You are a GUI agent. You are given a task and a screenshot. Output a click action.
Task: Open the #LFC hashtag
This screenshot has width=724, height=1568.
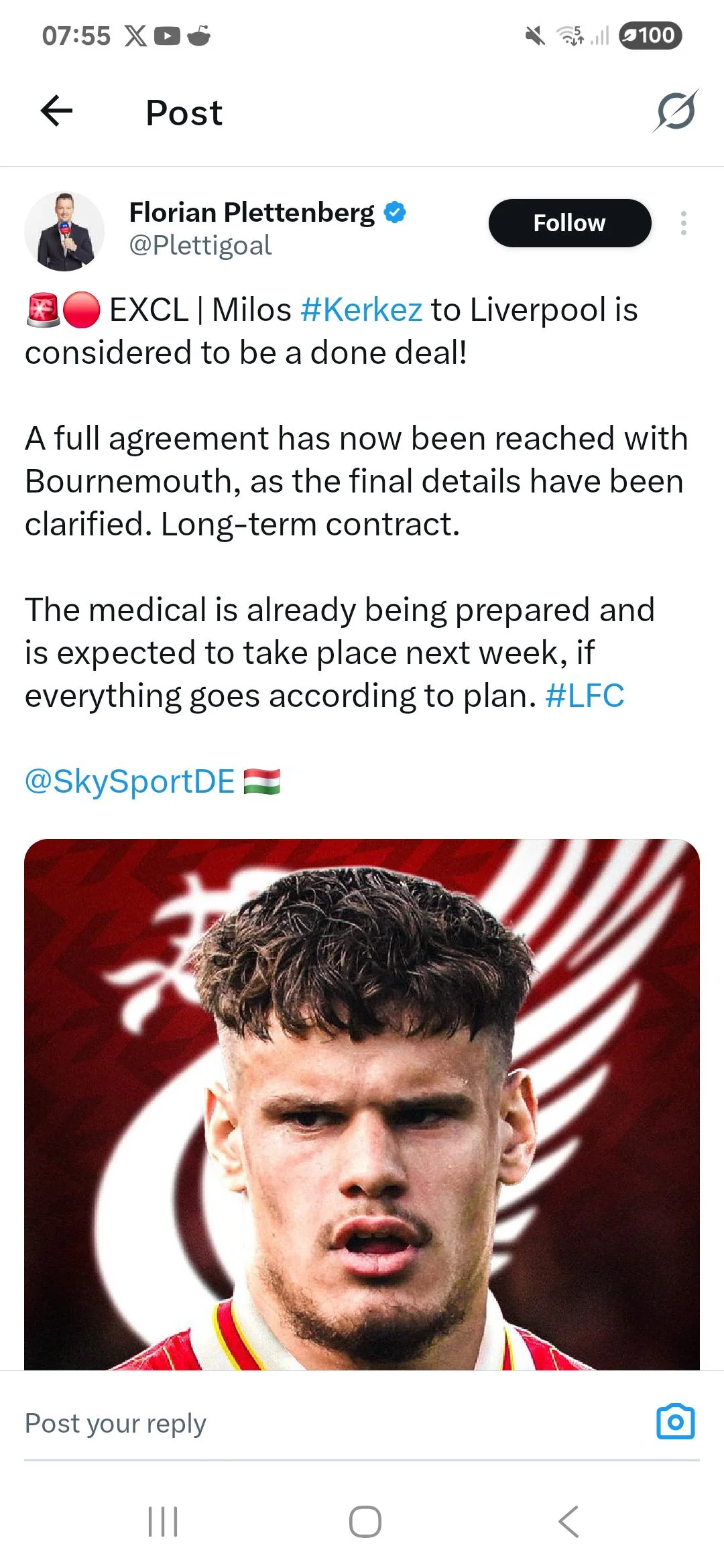pyautogui.click(x=585, y=696)
